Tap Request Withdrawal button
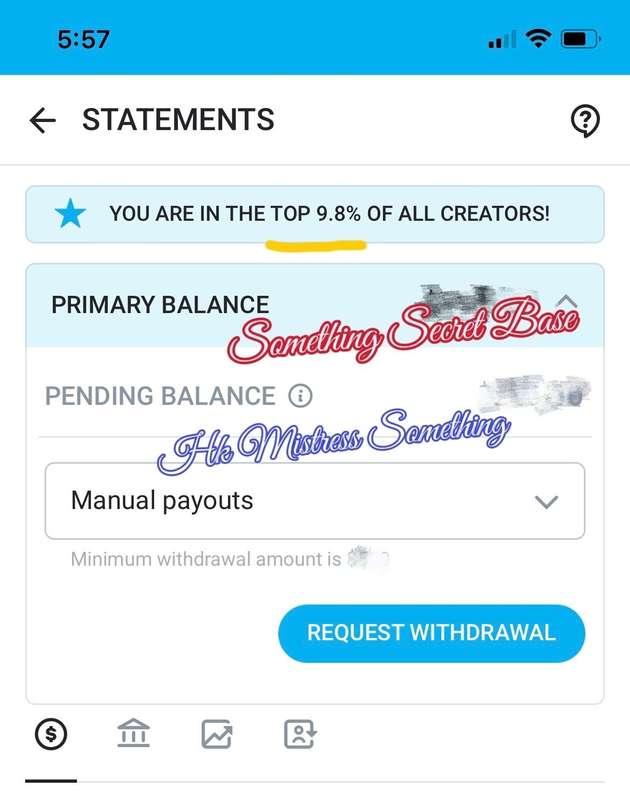Image resolution: width=630 pixels, height=800 pixels. pos(431,633)
